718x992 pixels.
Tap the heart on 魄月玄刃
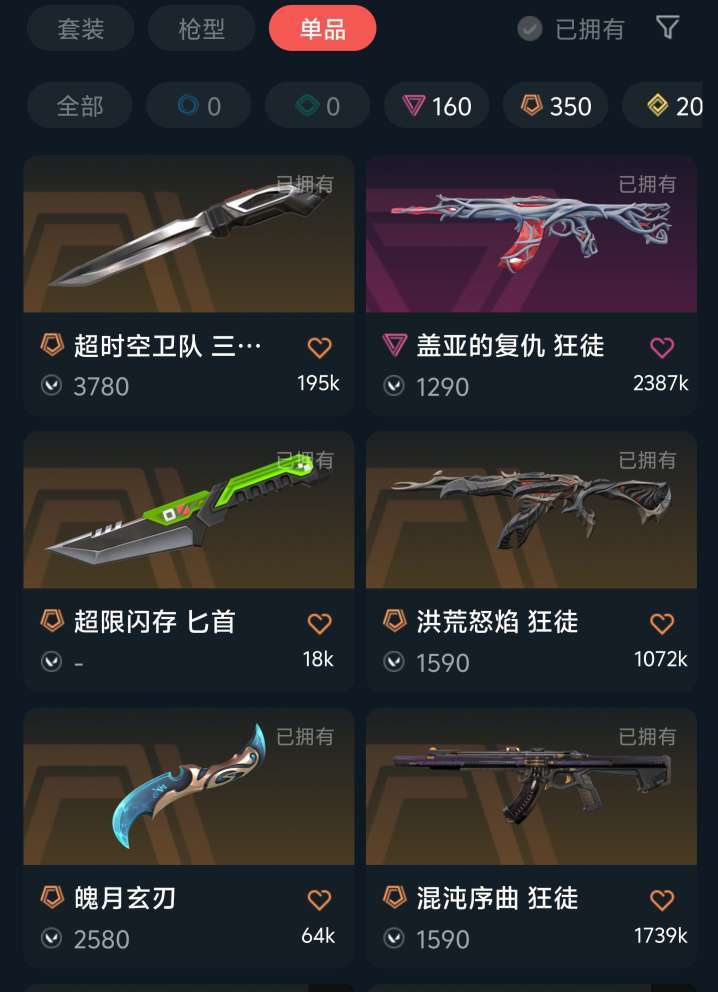319,900
